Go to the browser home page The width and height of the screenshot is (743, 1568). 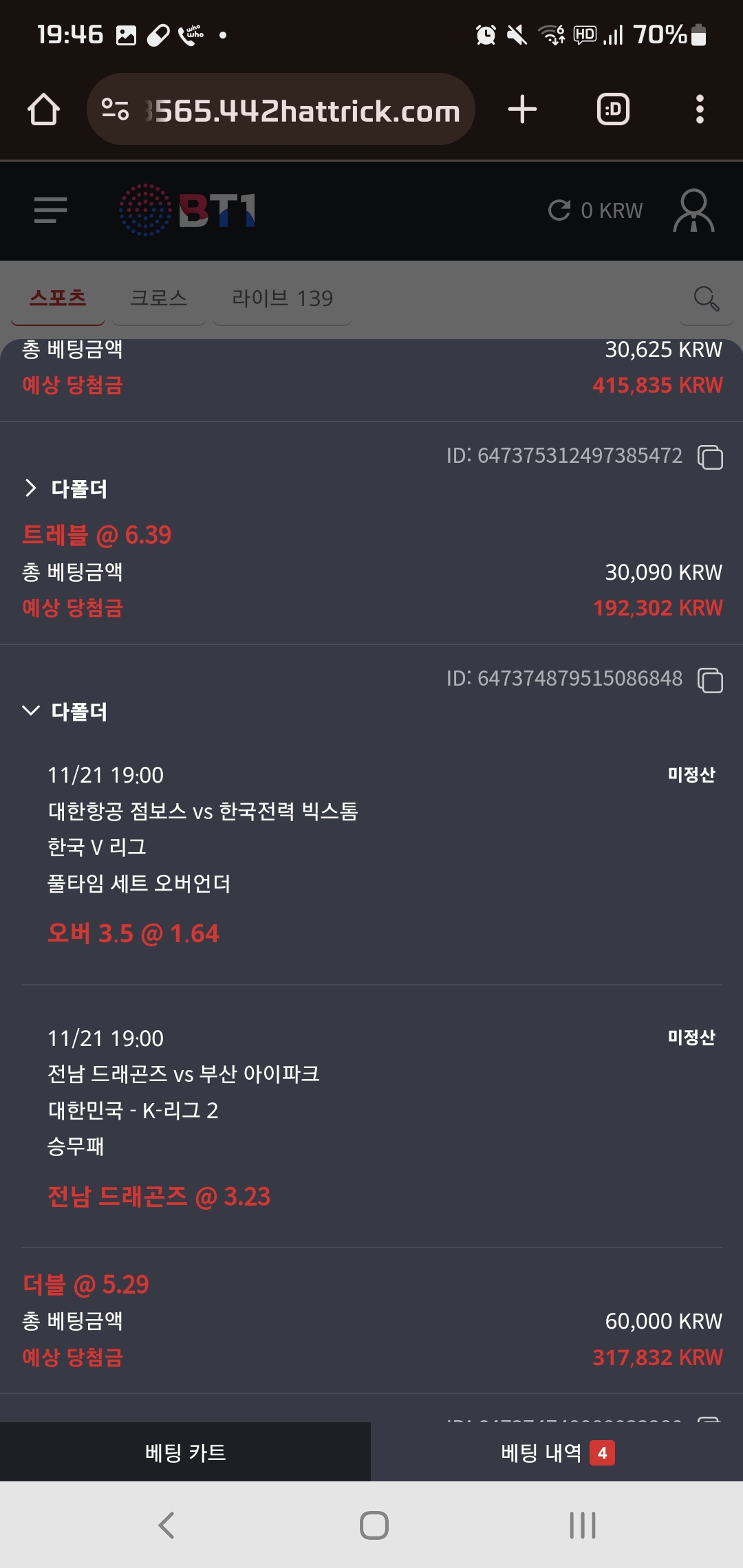coord(43,109)
